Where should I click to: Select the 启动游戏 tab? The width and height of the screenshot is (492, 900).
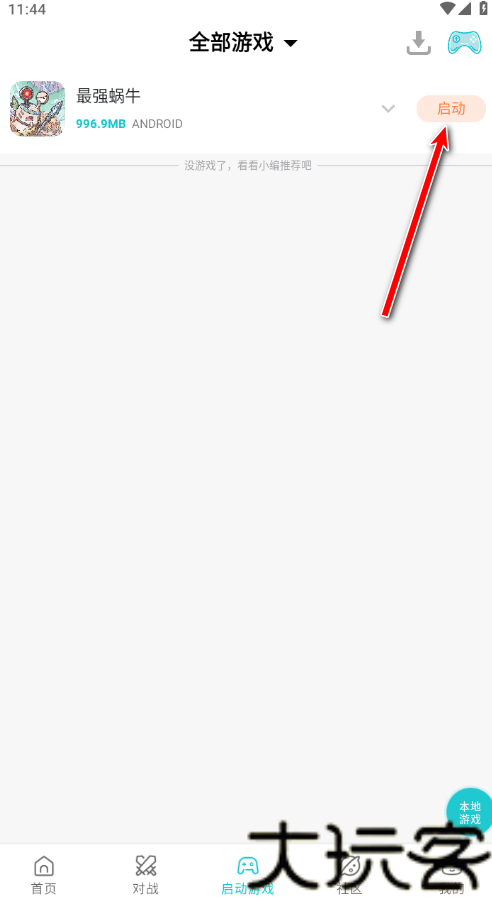click(247, 875)
